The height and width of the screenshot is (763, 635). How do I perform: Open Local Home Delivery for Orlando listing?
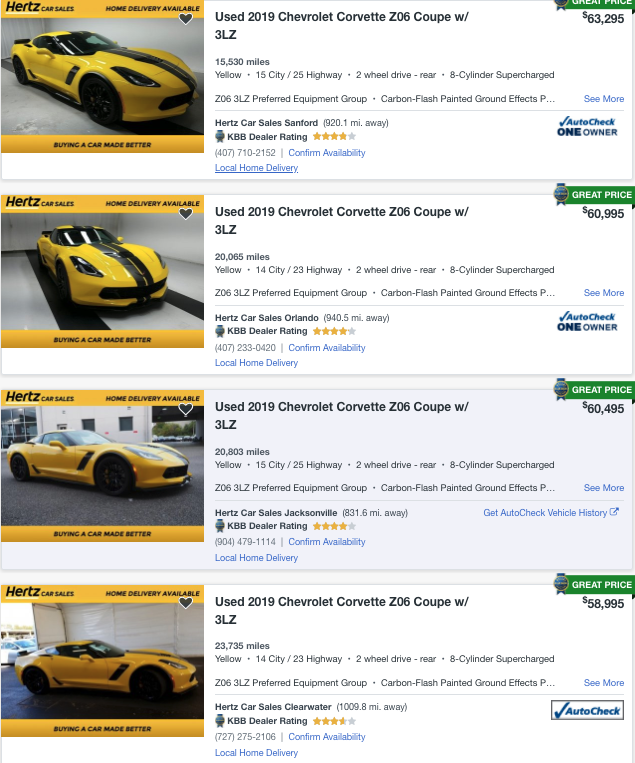click(256, 363)
